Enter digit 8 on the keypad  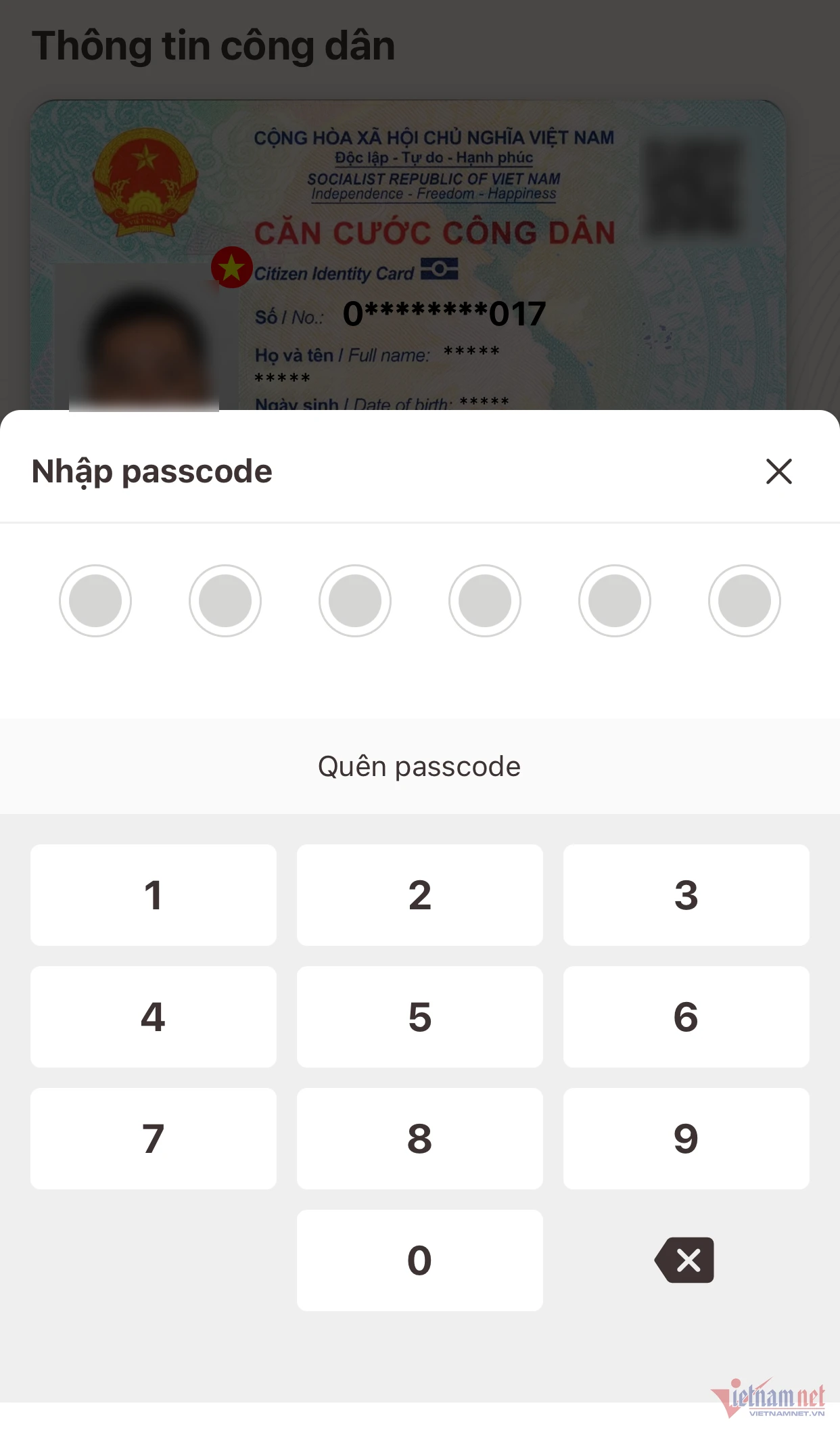[419, 1139]
